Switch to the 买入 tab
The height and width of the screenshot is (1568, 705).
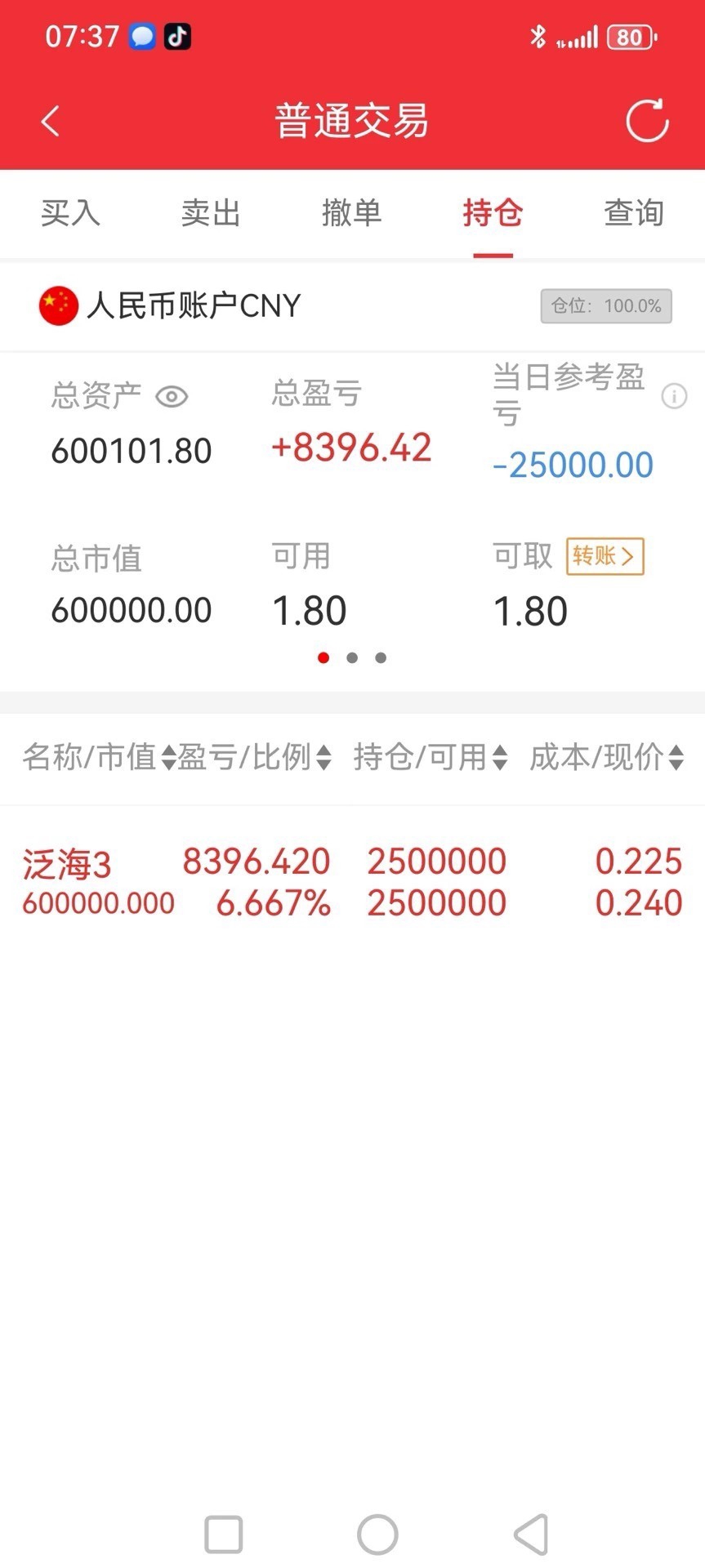click(x=70, y=213)
